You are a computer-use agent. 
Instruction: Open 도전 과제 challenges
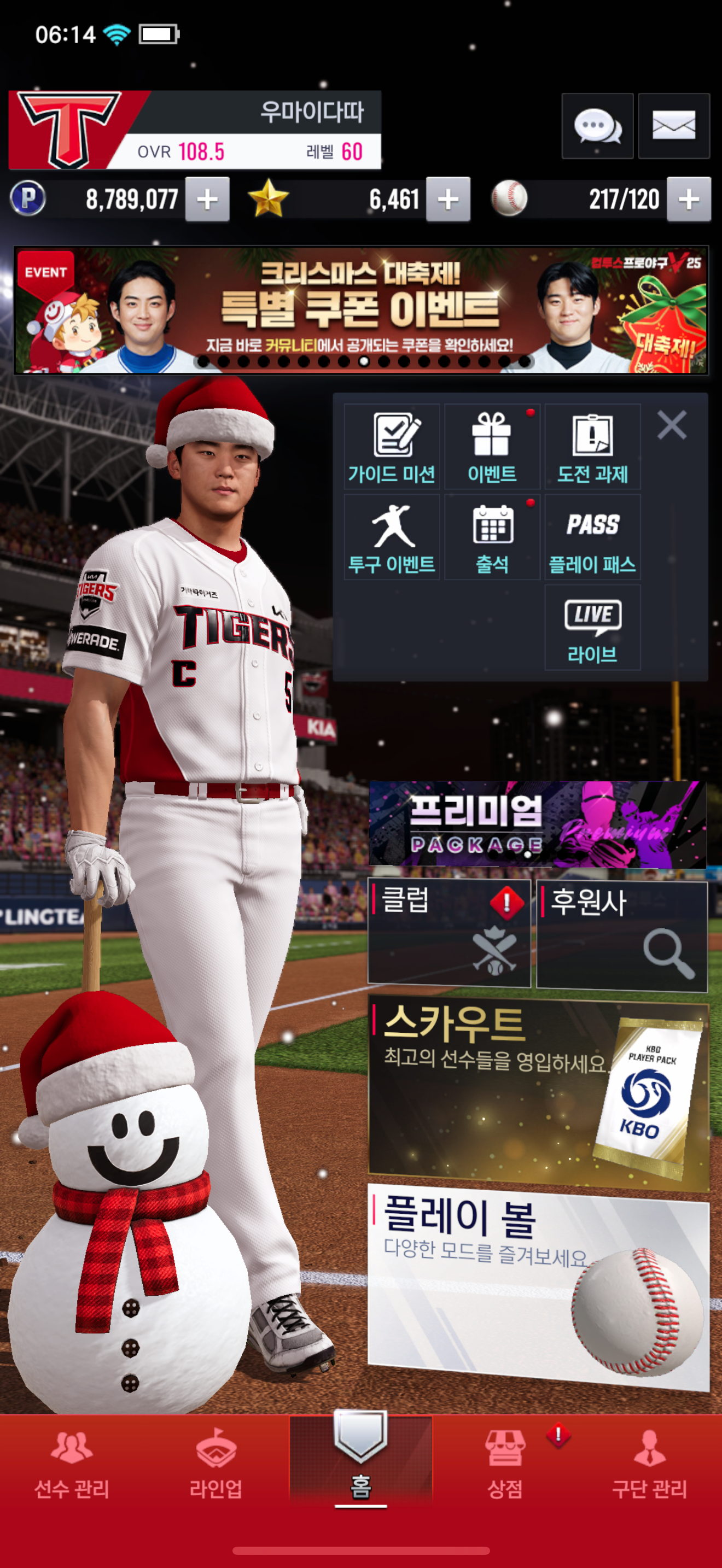point(592,447)
